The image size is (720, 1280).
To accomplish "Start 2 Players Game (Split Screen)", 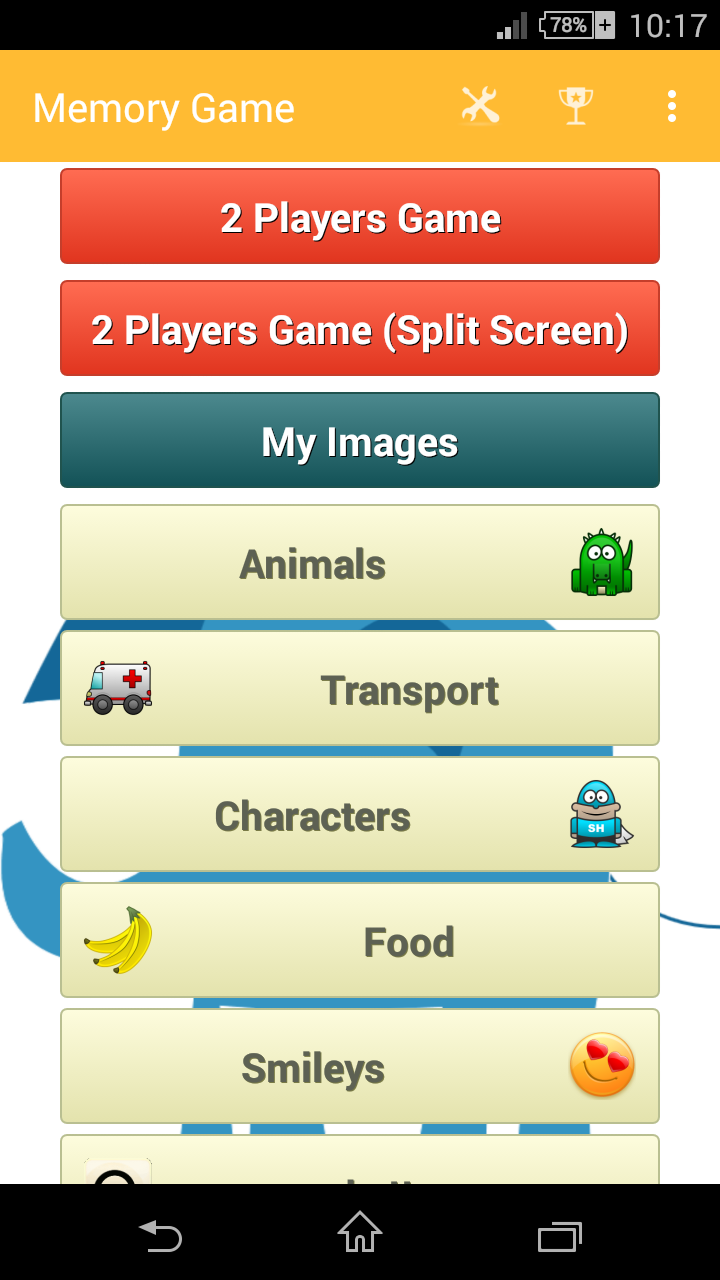I will coord(360,329).
